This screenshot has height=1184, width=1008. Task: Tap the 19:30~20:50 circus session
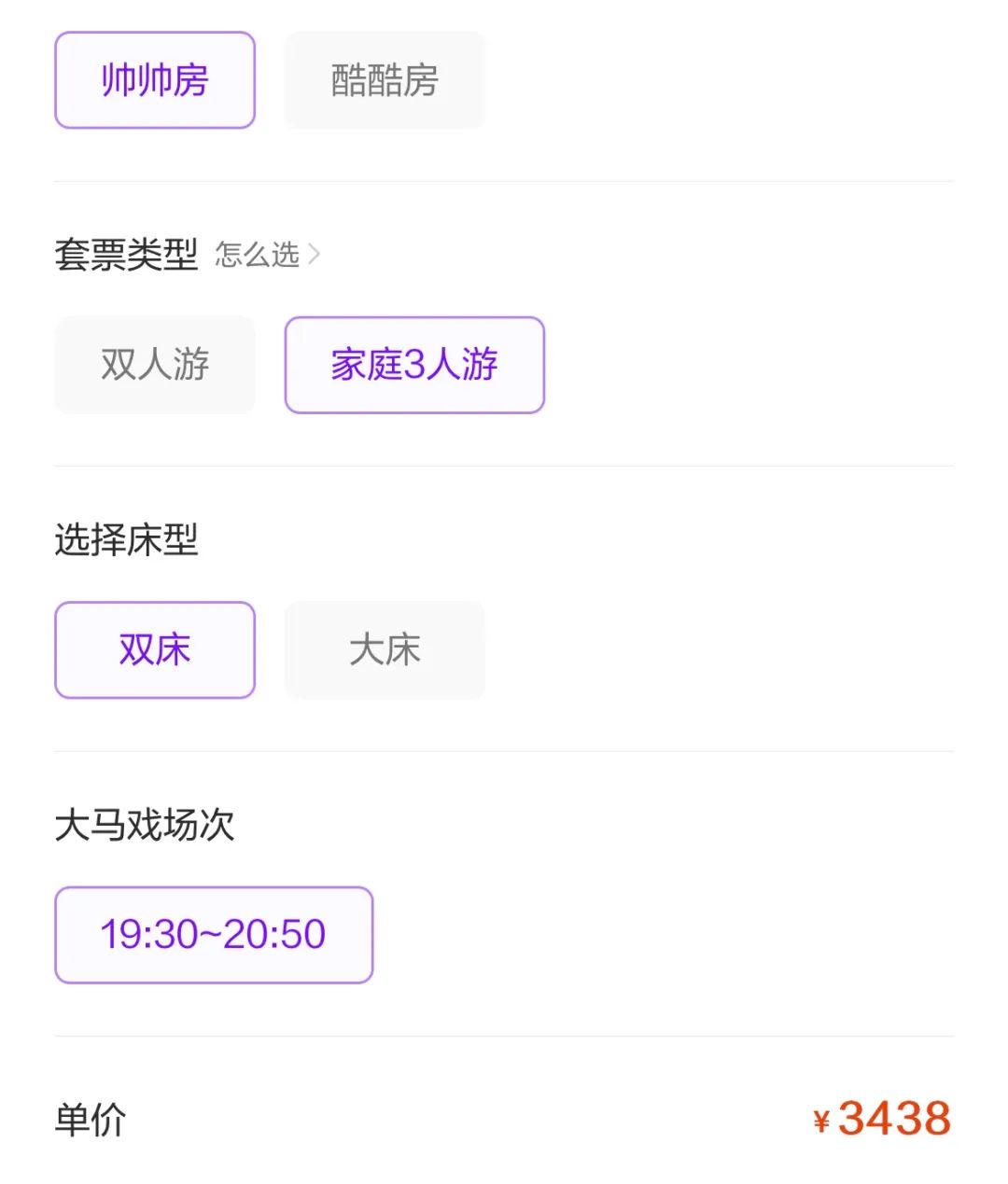click(x=214, y=934)
